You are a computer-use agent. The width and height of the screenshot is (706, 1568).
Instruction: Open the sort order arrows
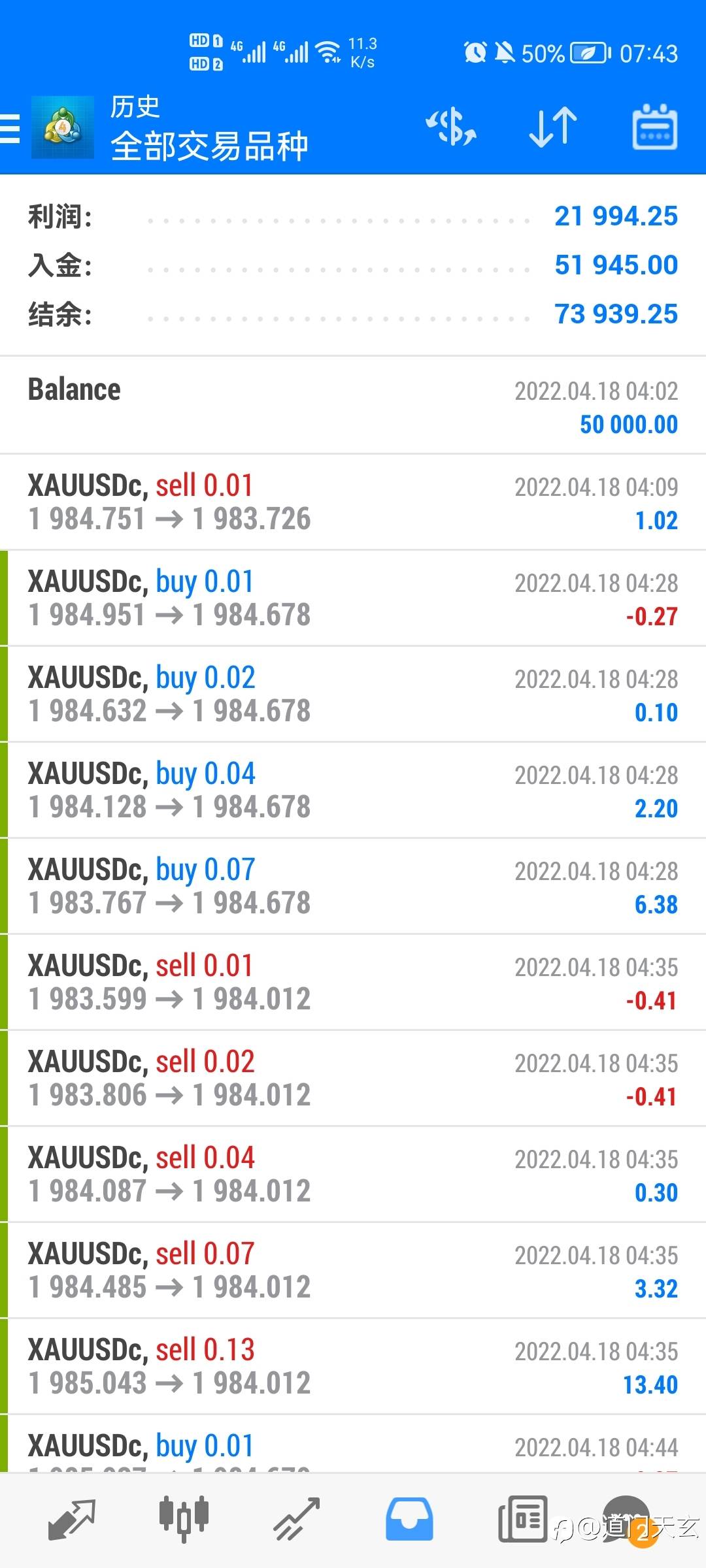pyautogui.click(x=552, y=127)
